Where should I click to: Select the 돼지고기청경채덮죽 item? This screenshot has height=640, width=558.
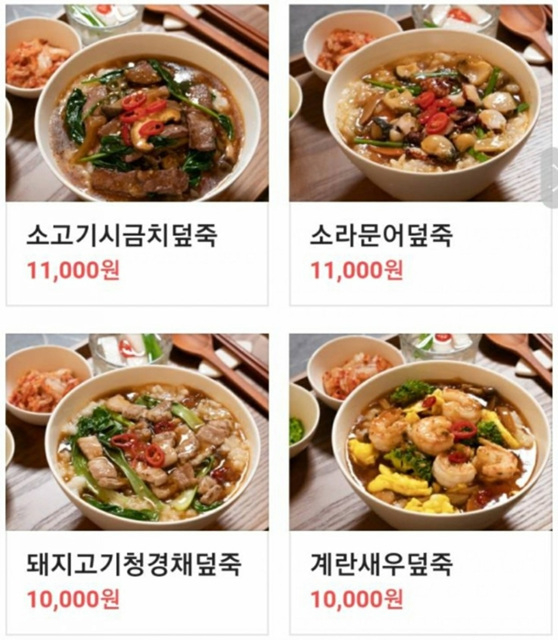[x=137, y=484]
